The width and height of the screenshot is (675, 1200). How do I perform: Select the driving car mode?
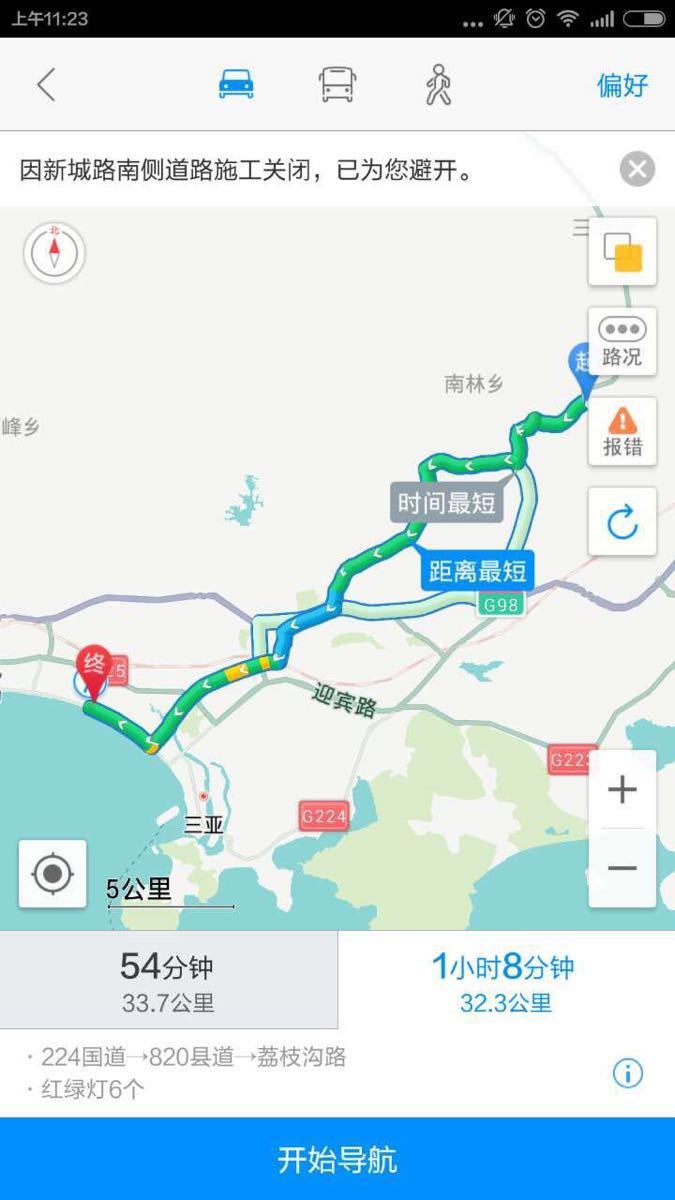[x=237, y=85]
